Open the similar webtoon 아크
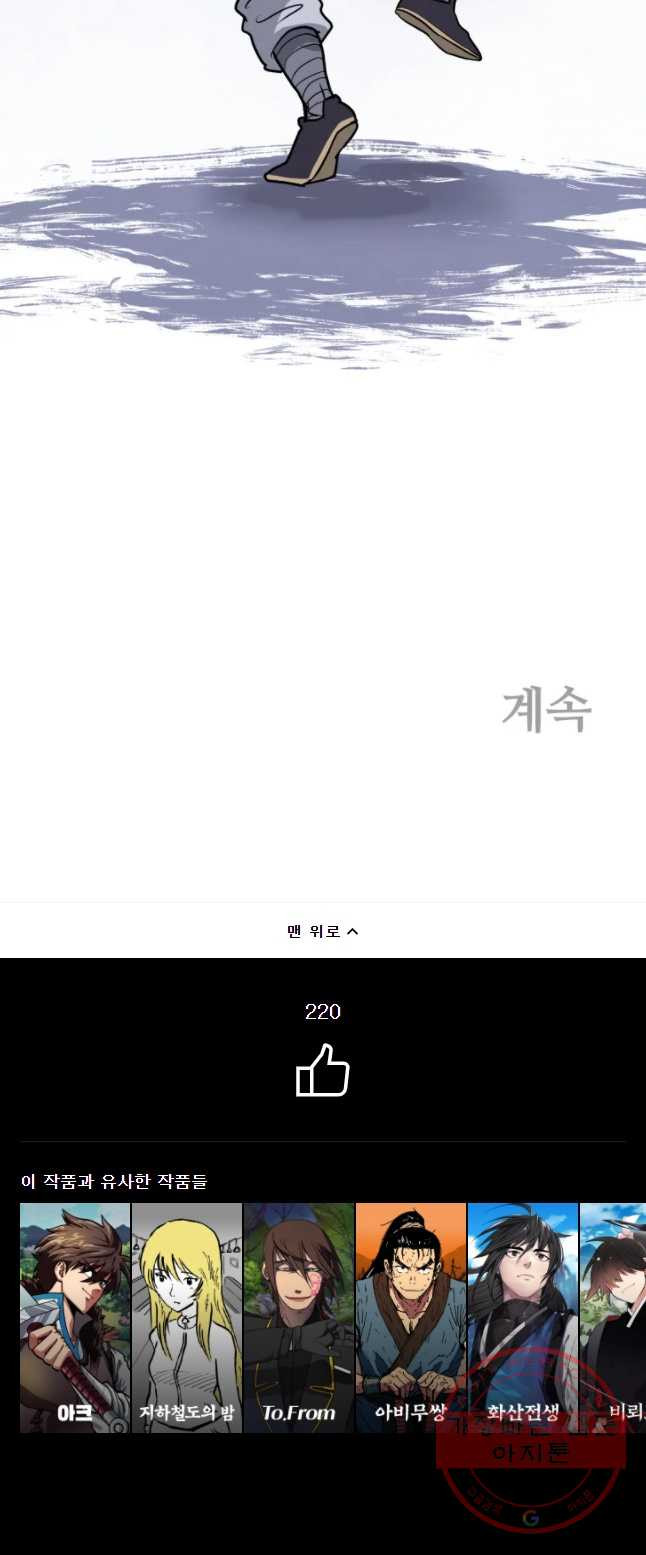 tap(75, 1317)
